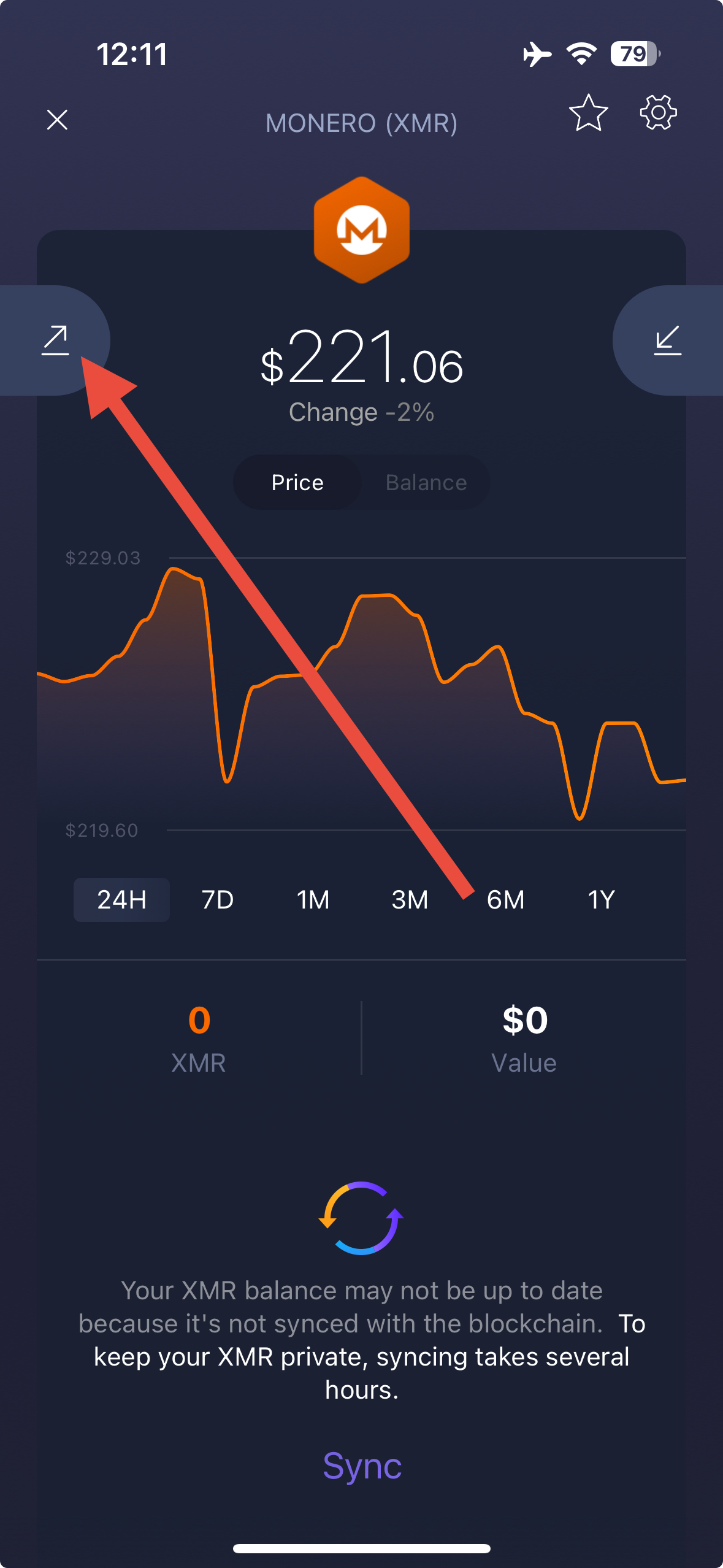
Task: Open the Monero settings gear
Action: [x=658, y=112]
